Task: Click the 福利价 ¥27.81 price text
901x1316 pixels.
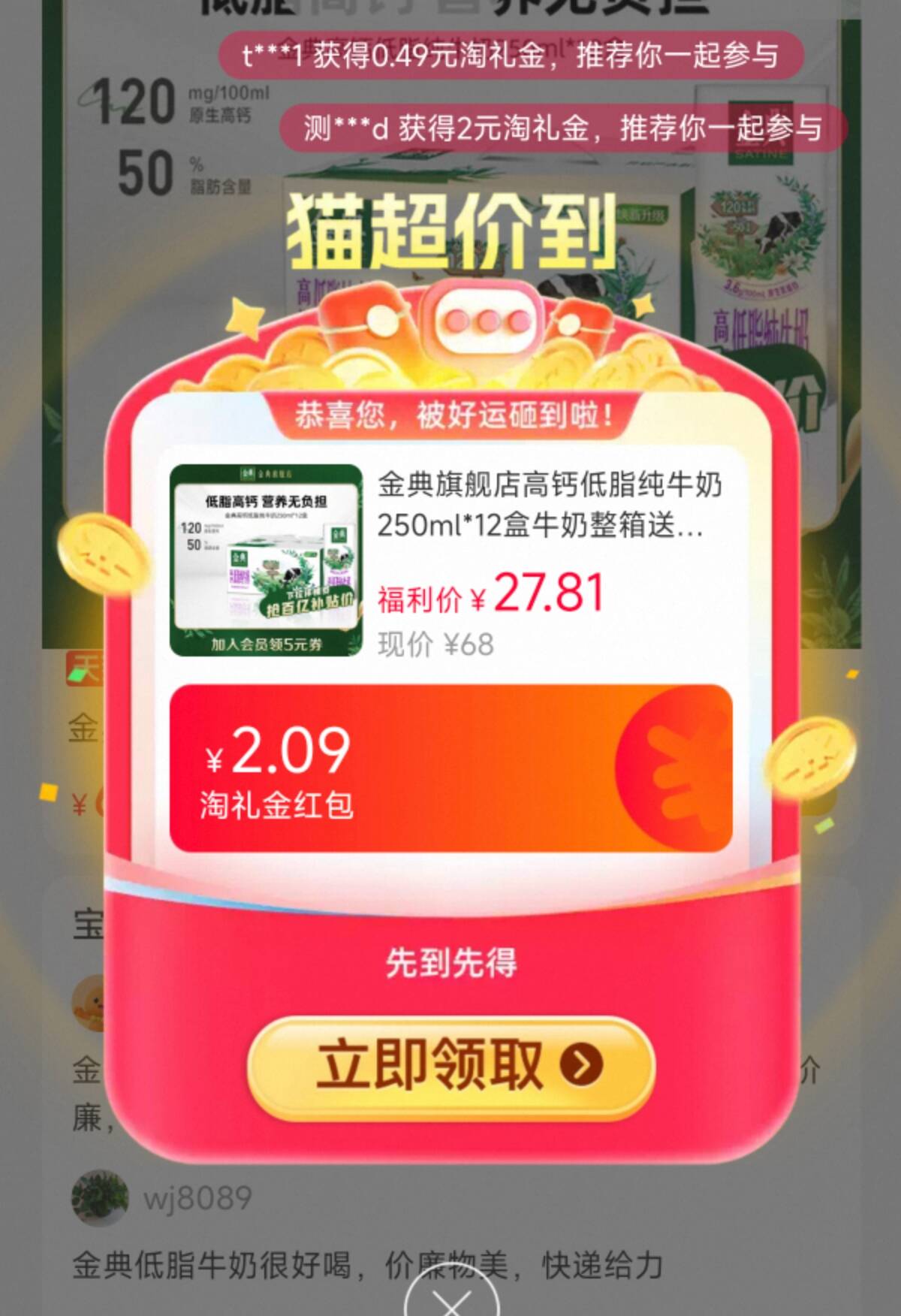Action: pos(488,593)
